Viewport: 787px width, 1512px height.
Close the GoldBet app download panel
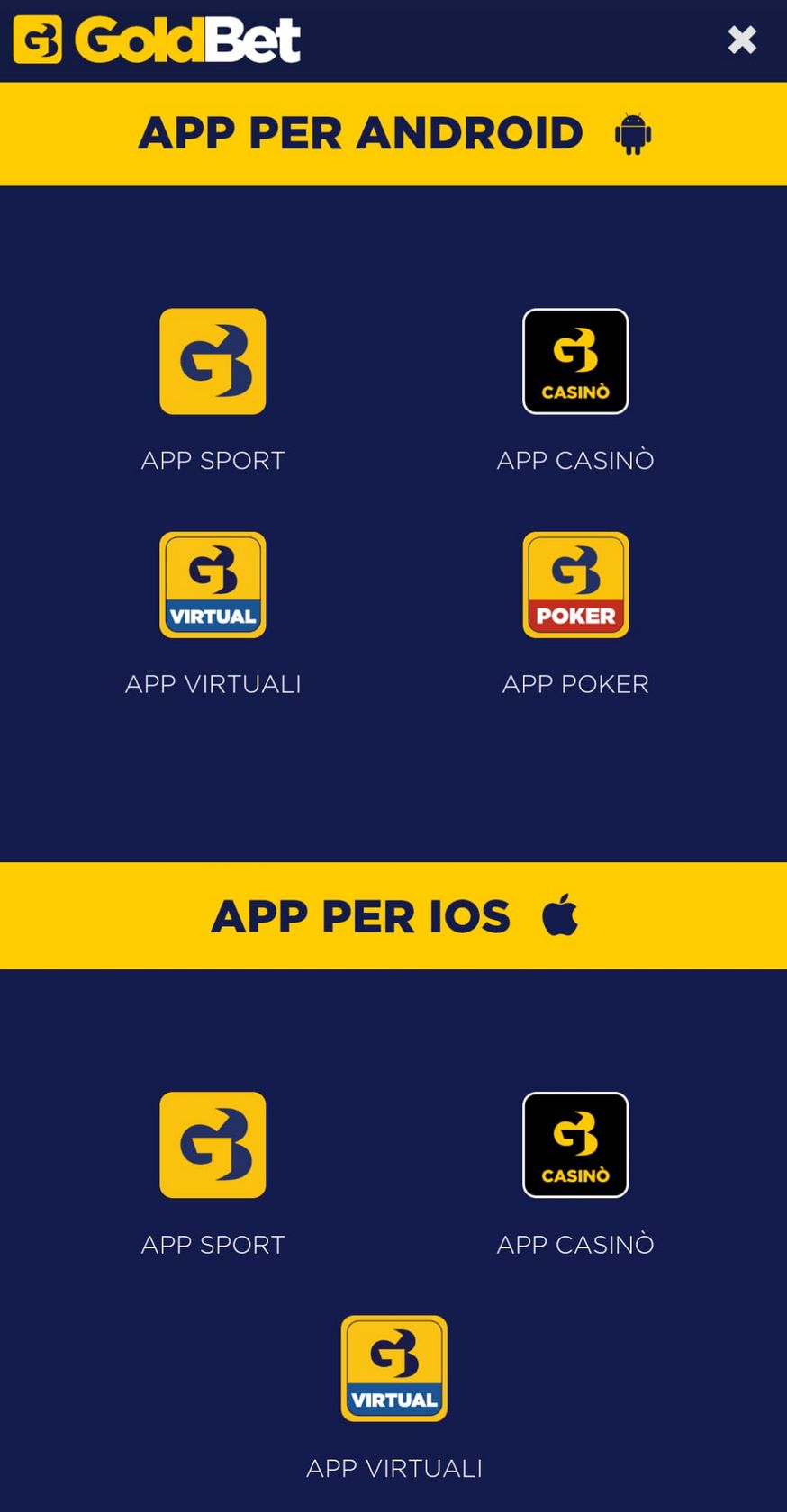[x=742, y=40]
